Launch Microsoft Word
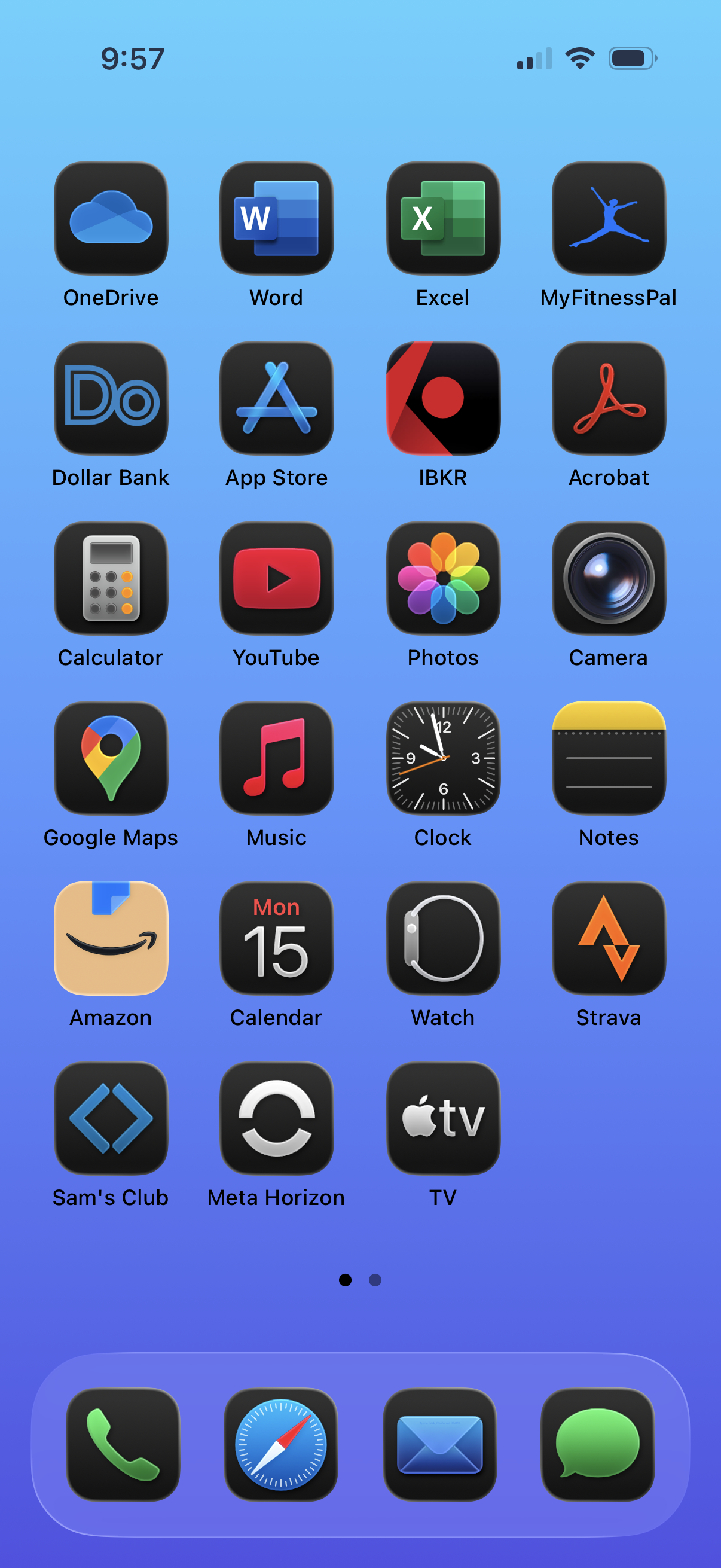This screenshot has height=1568, width=721. (x=277, y=218)
